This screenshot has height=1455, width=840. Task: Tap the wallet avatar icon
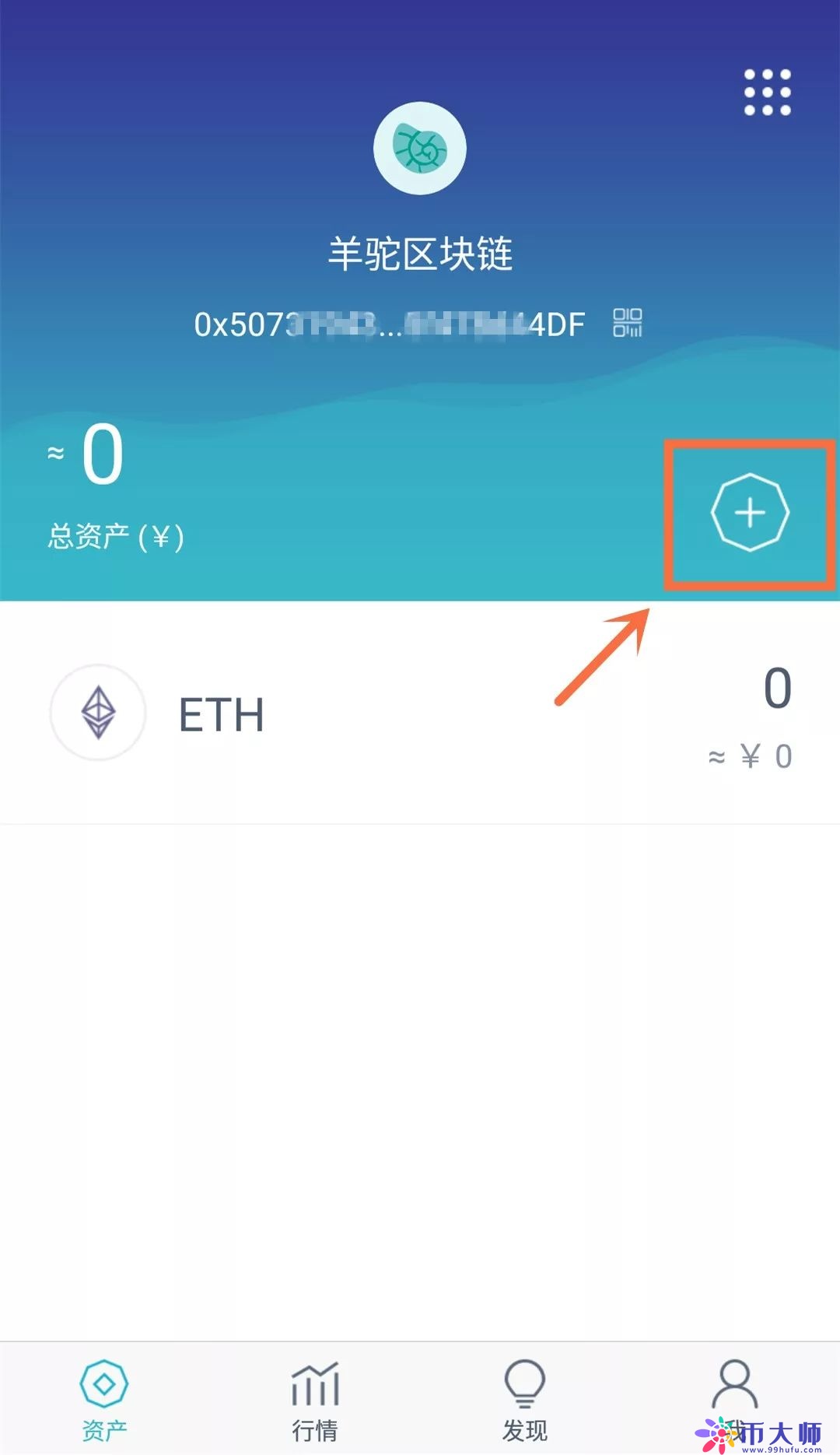(x=420, y=148)
